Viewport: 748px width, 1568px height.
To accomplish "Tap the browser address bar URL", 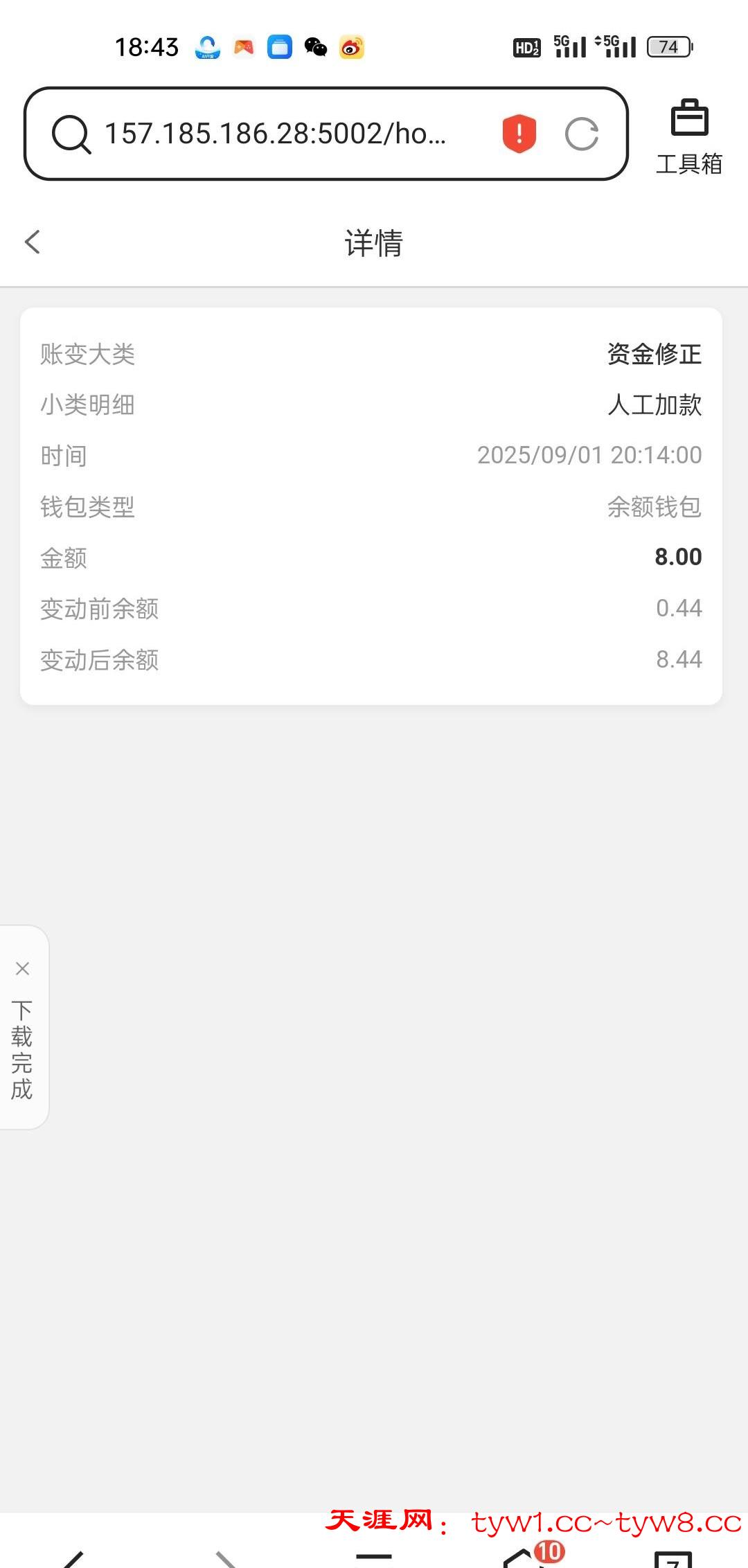I will 276,134.
